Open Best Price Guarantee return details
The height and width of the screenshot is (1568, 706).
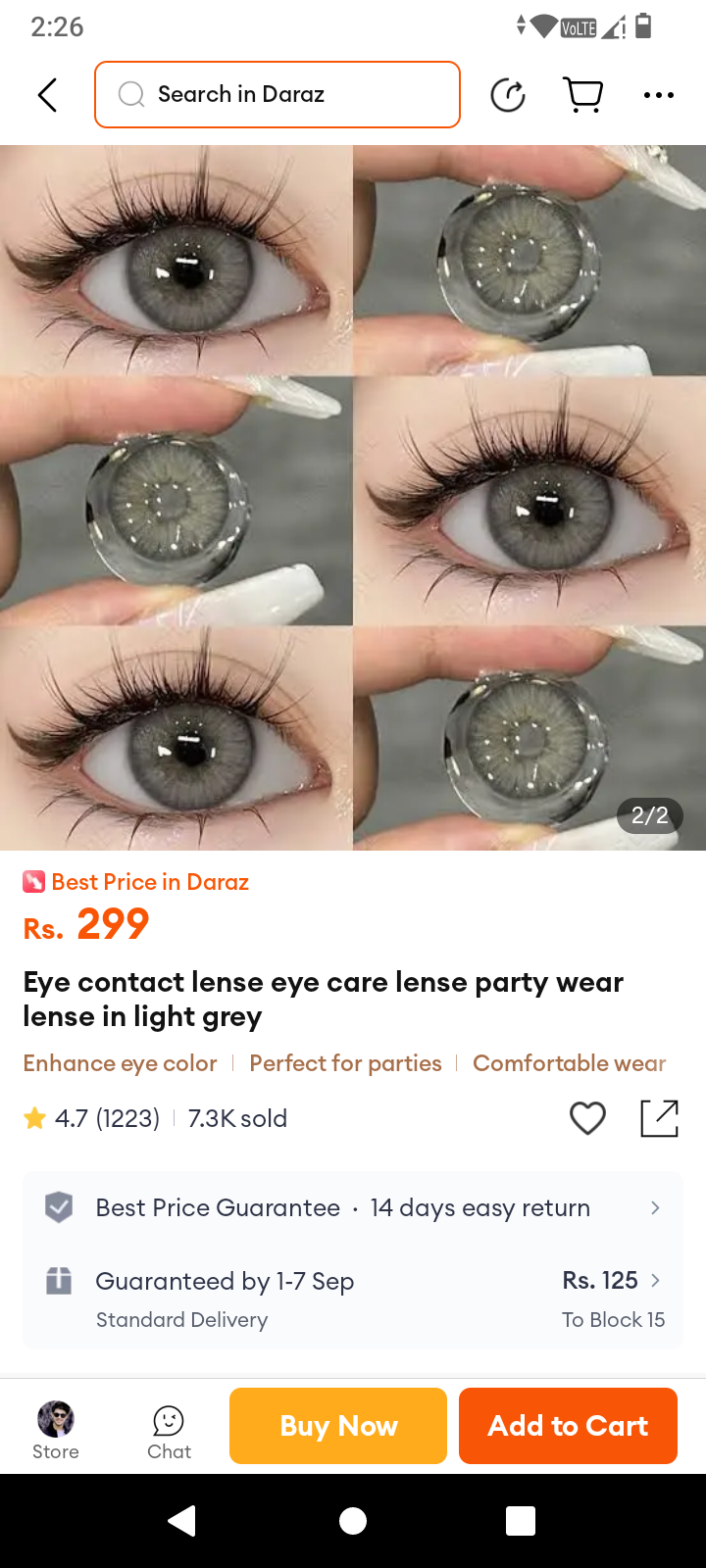click(353, 1207)
